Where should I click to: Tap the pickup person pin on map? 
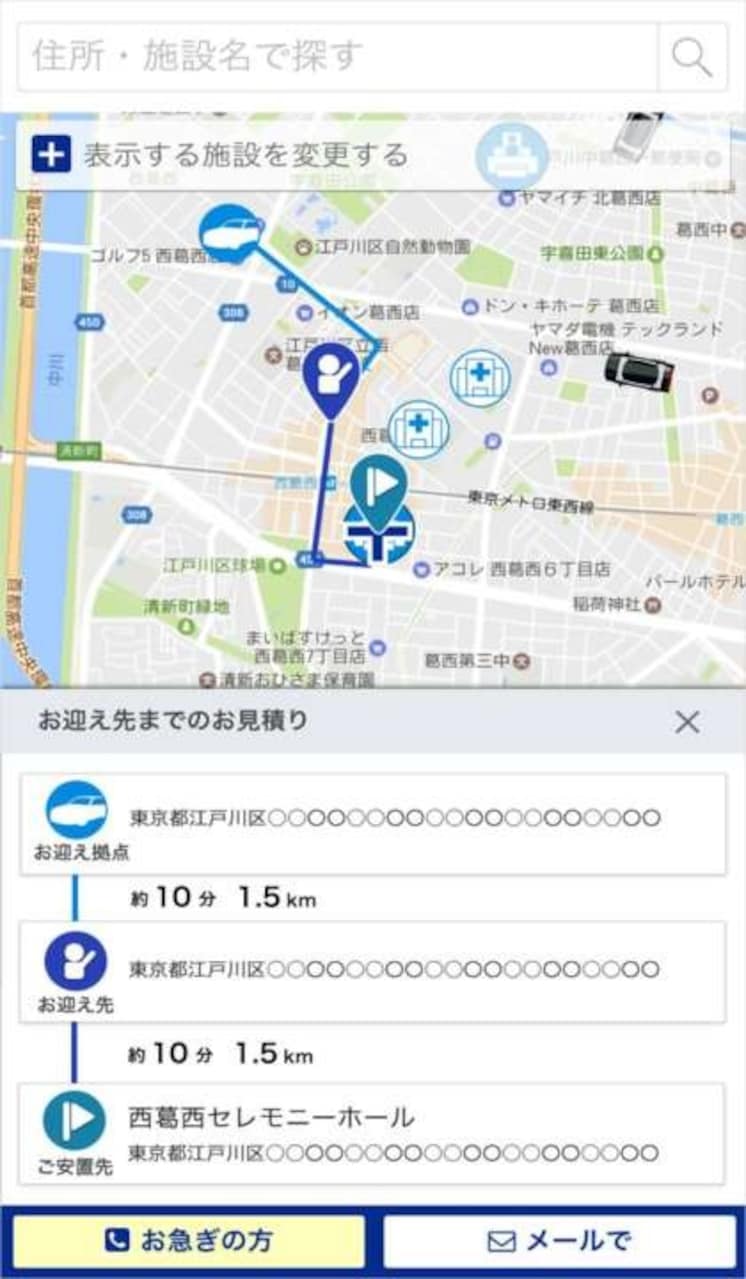click(331, 379)
